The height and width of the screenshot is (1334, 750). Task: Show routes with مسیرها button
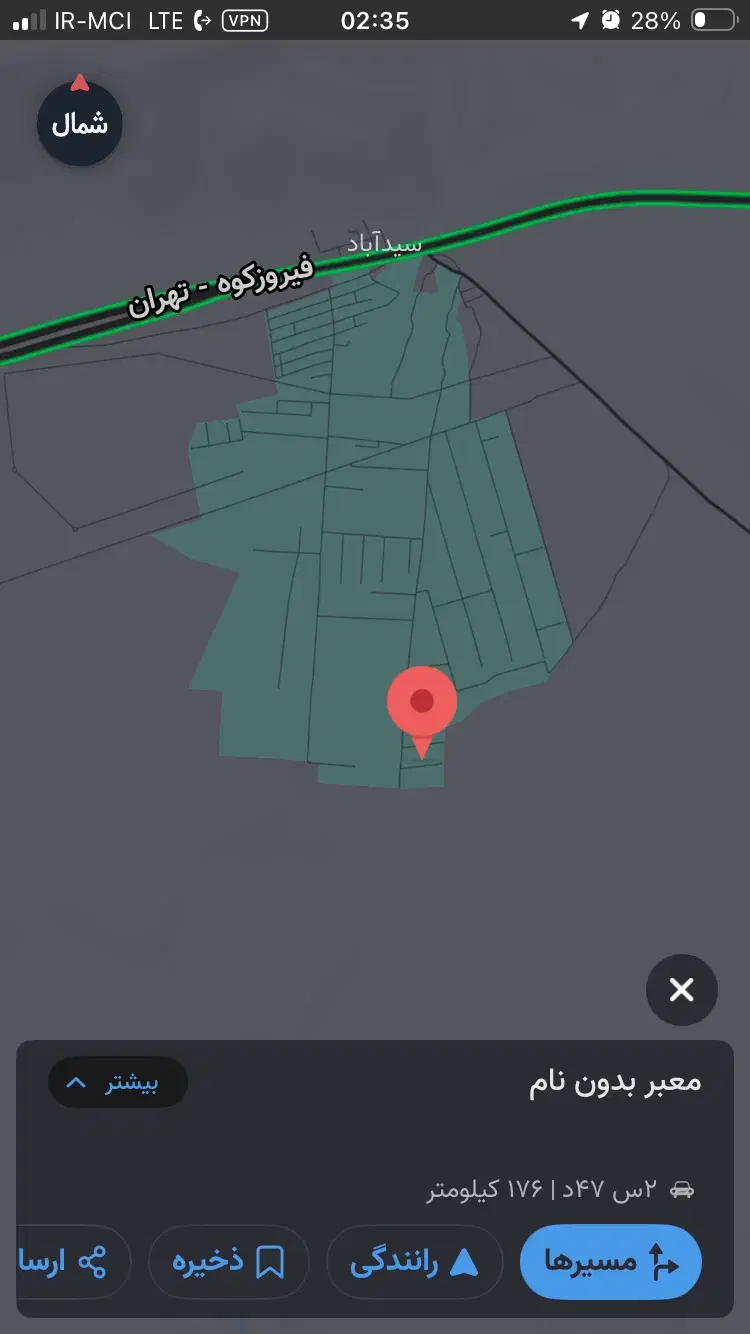coord(610,1262)
